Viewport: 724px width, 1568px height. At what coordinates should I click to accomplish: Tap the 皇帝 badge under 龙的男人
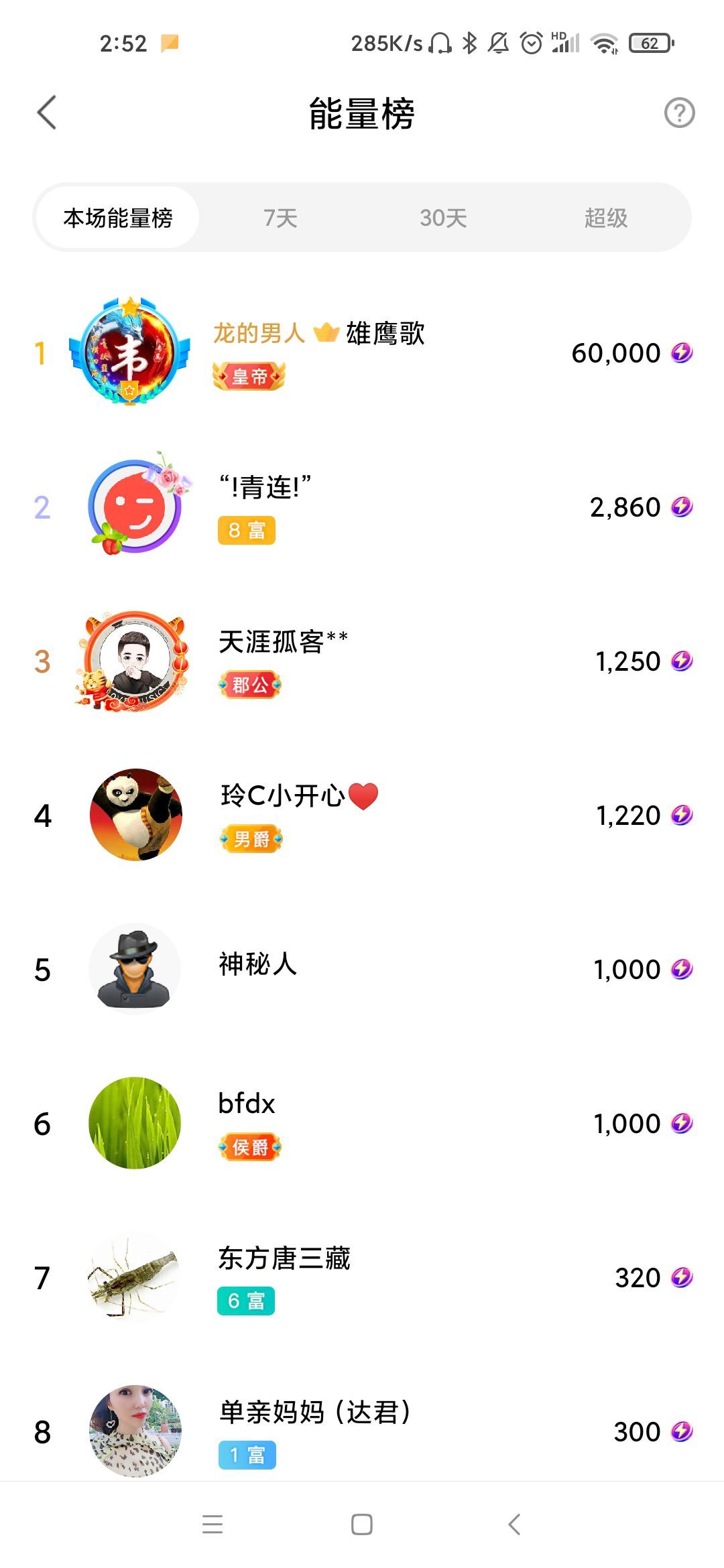[x=249, y=377]
